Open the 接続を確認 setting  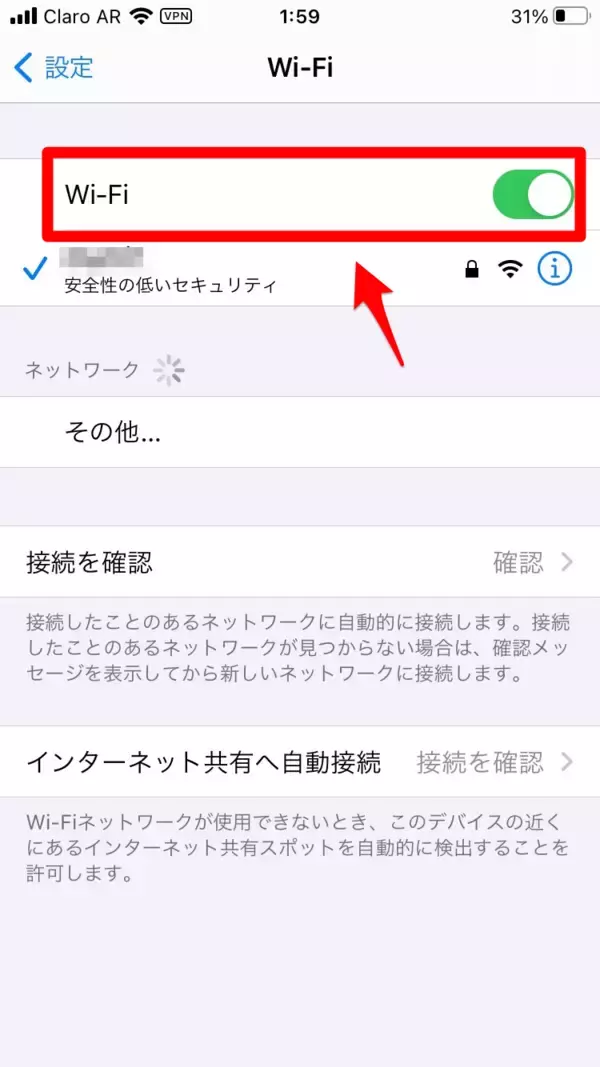(300, 562)
